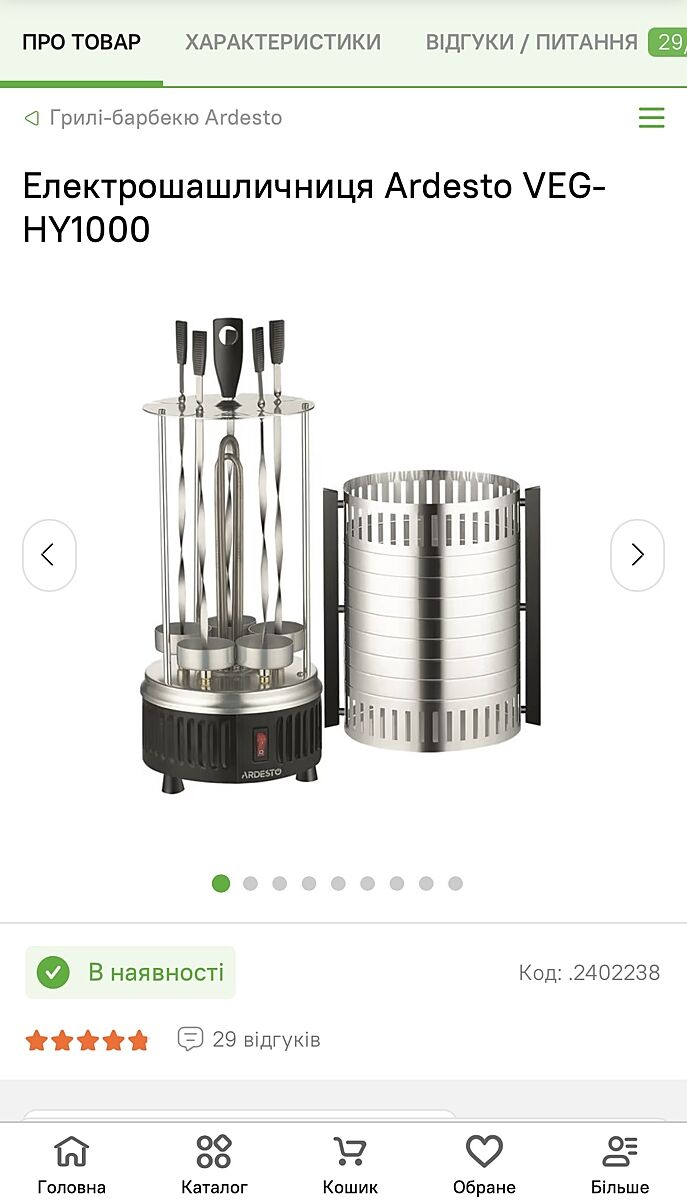
Task: Open the hamburger menu icon
Action: click(x=651, y=118)
